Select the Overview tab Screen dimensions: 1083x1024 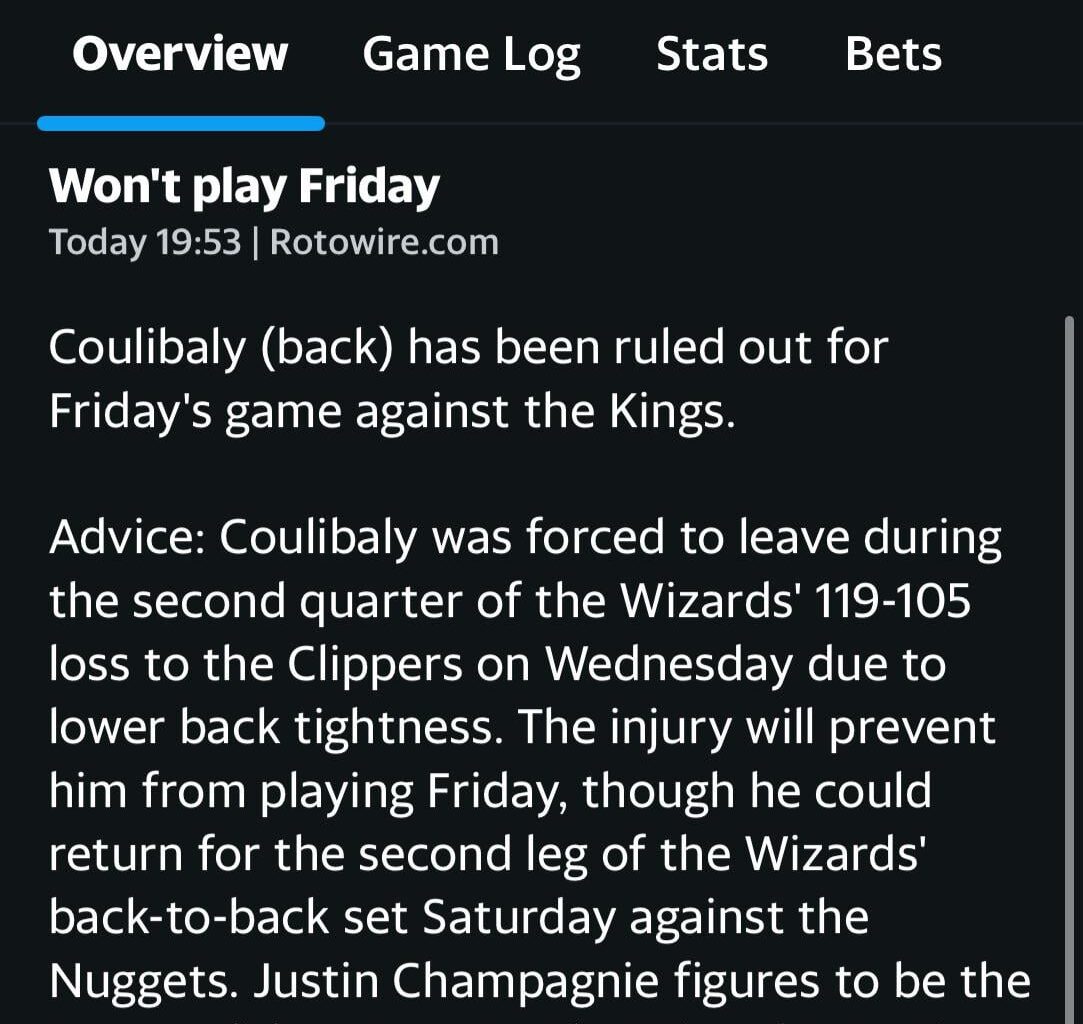coord(180,54)
